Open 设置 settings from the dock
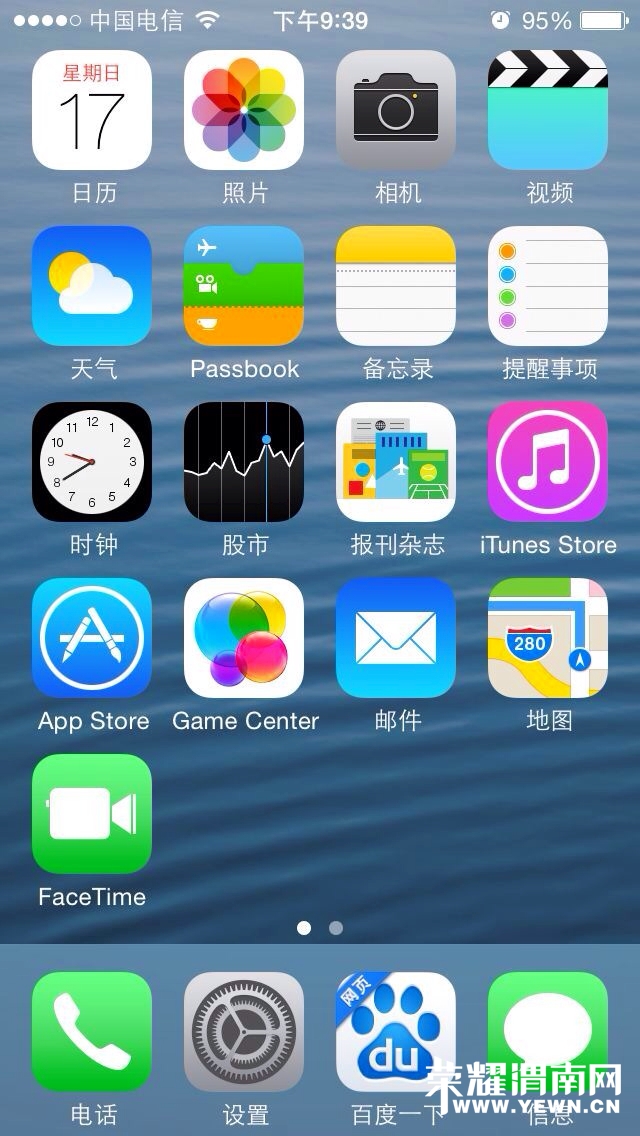Screen dimensions: 640x1136 point(244,1032)
